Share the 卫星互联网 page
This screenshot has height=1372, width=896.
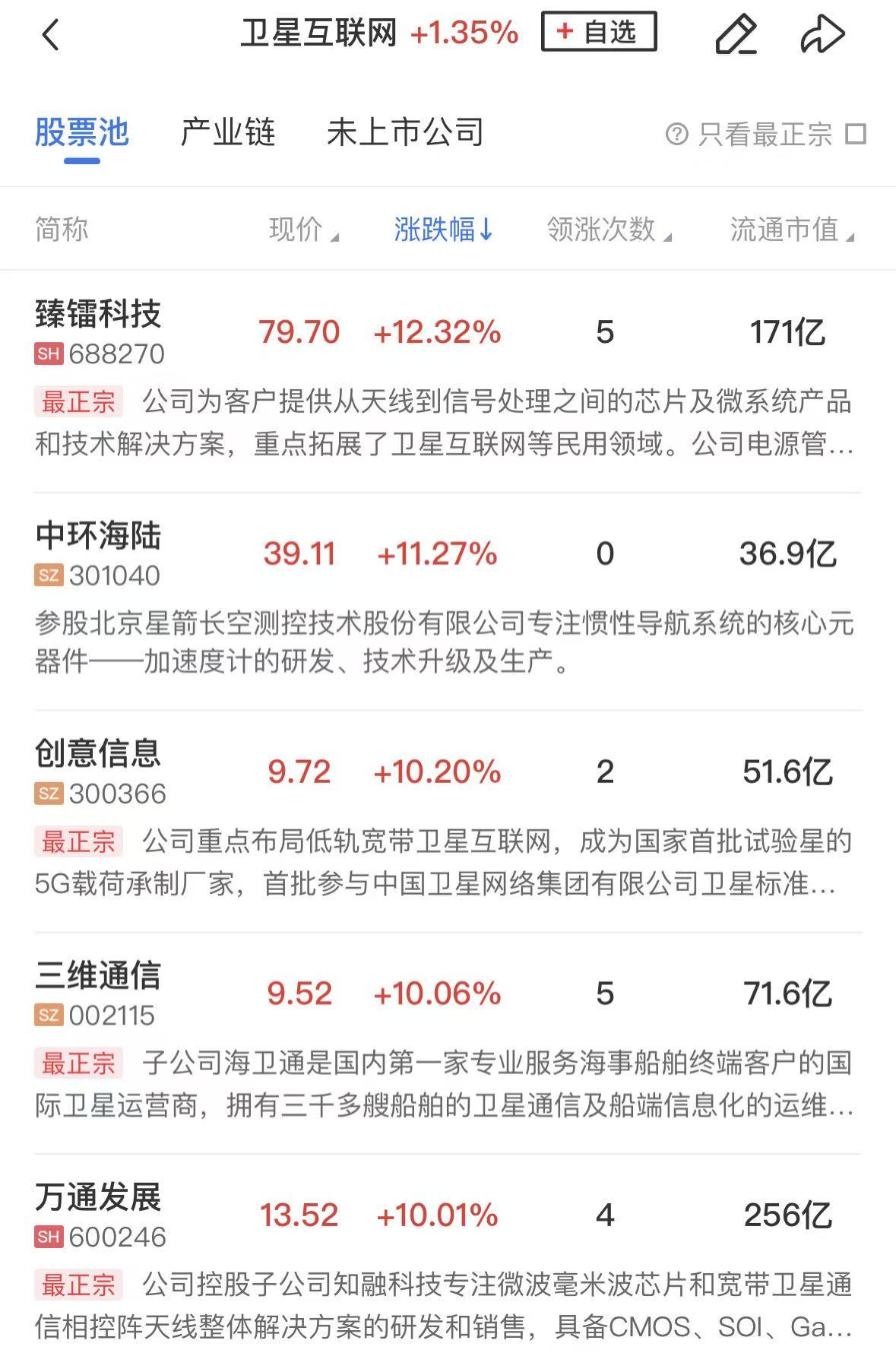822,34
